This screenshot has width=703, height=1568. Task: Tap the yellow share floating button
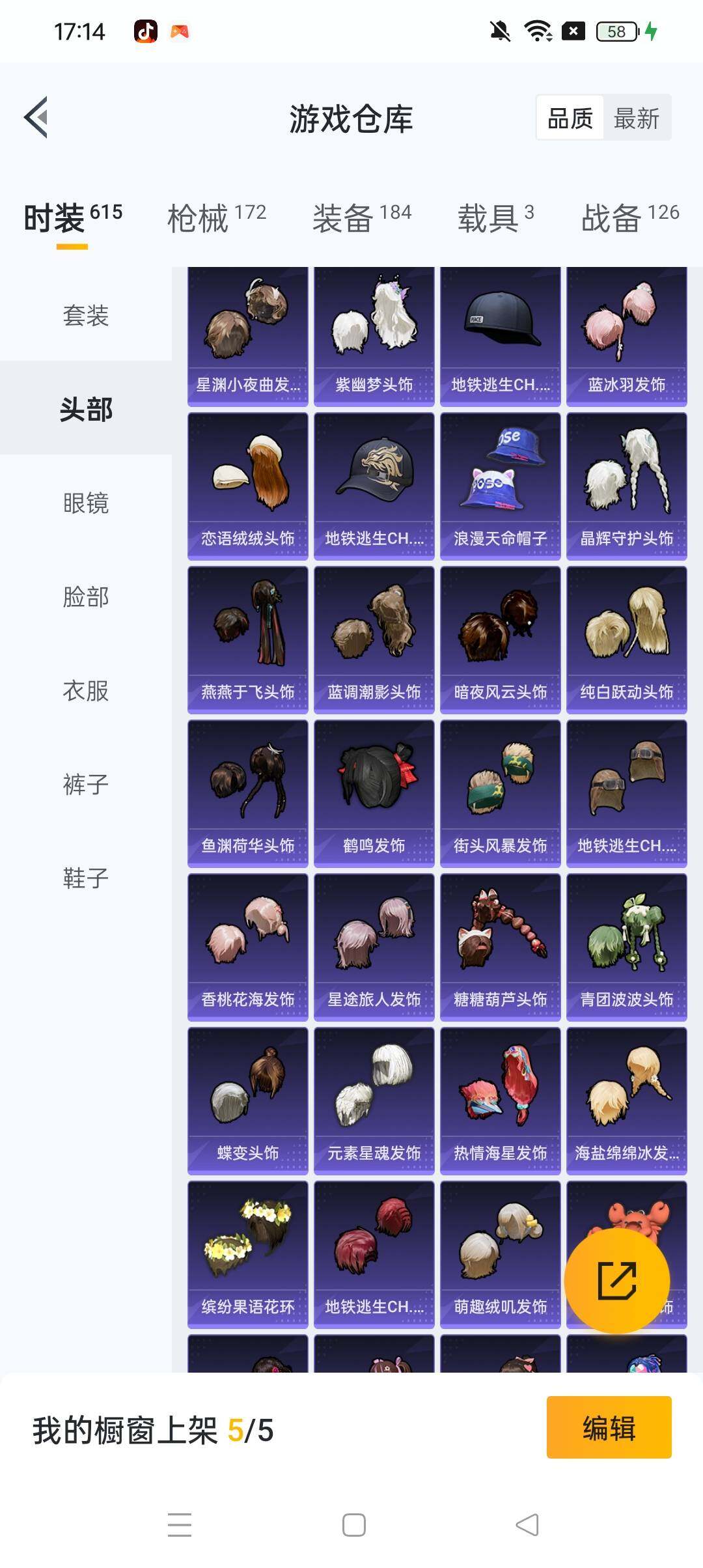pos(616,1280)
